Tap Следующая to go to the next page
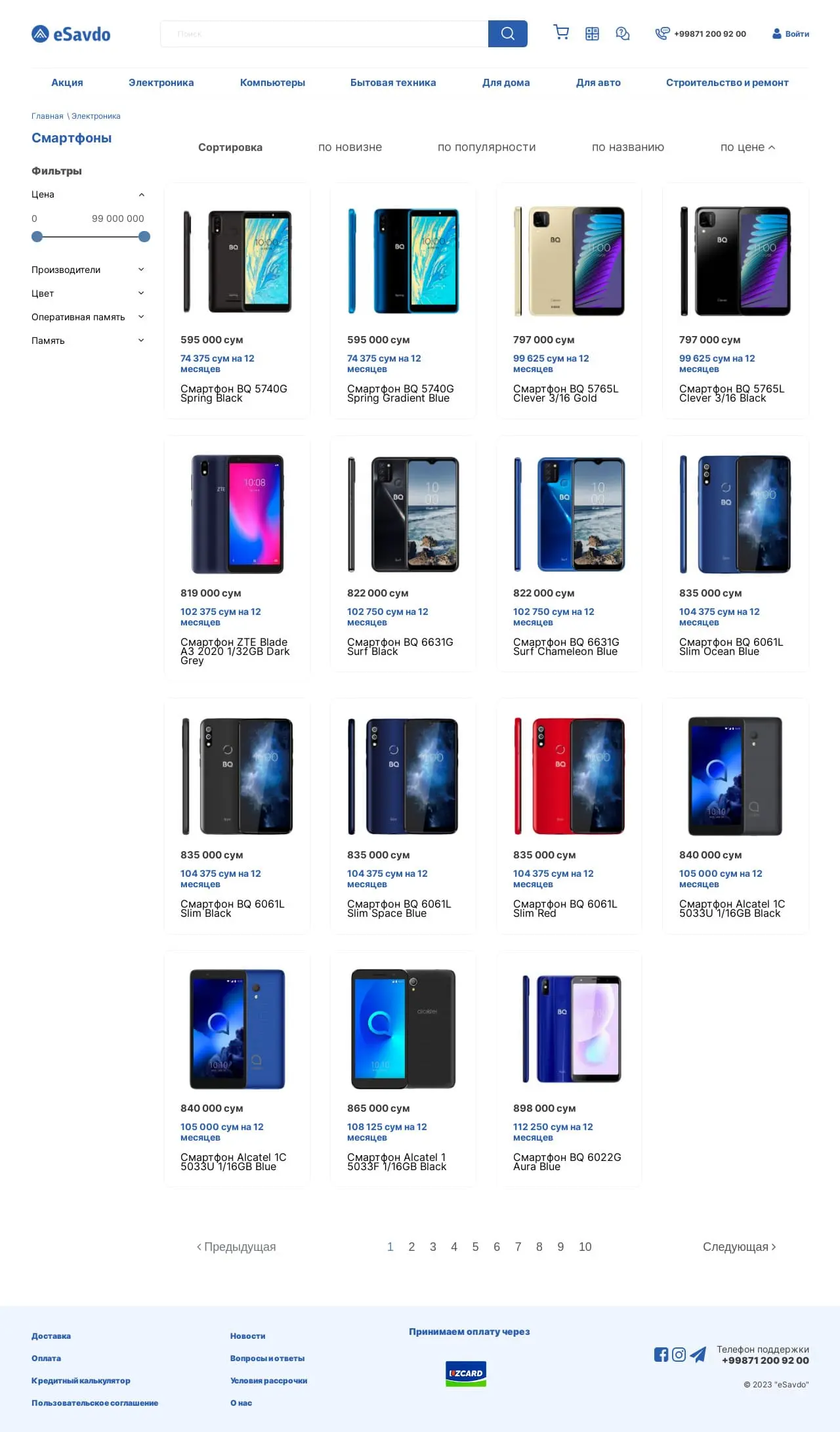 pyautogui.click(x=739, y=1247)
